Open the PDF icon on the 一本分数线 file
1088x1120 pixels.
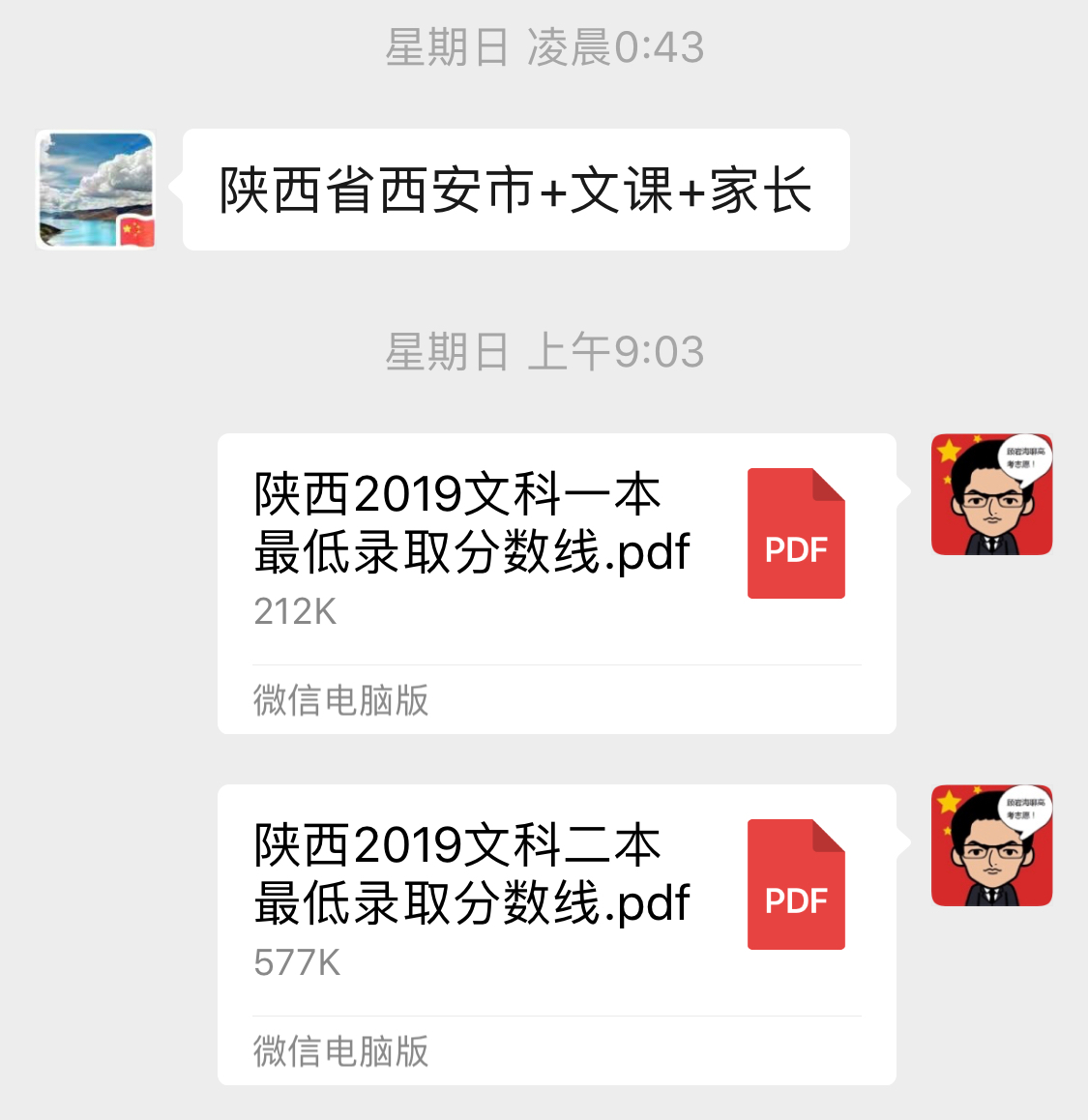pyautogui.click(x=796, y=534)
